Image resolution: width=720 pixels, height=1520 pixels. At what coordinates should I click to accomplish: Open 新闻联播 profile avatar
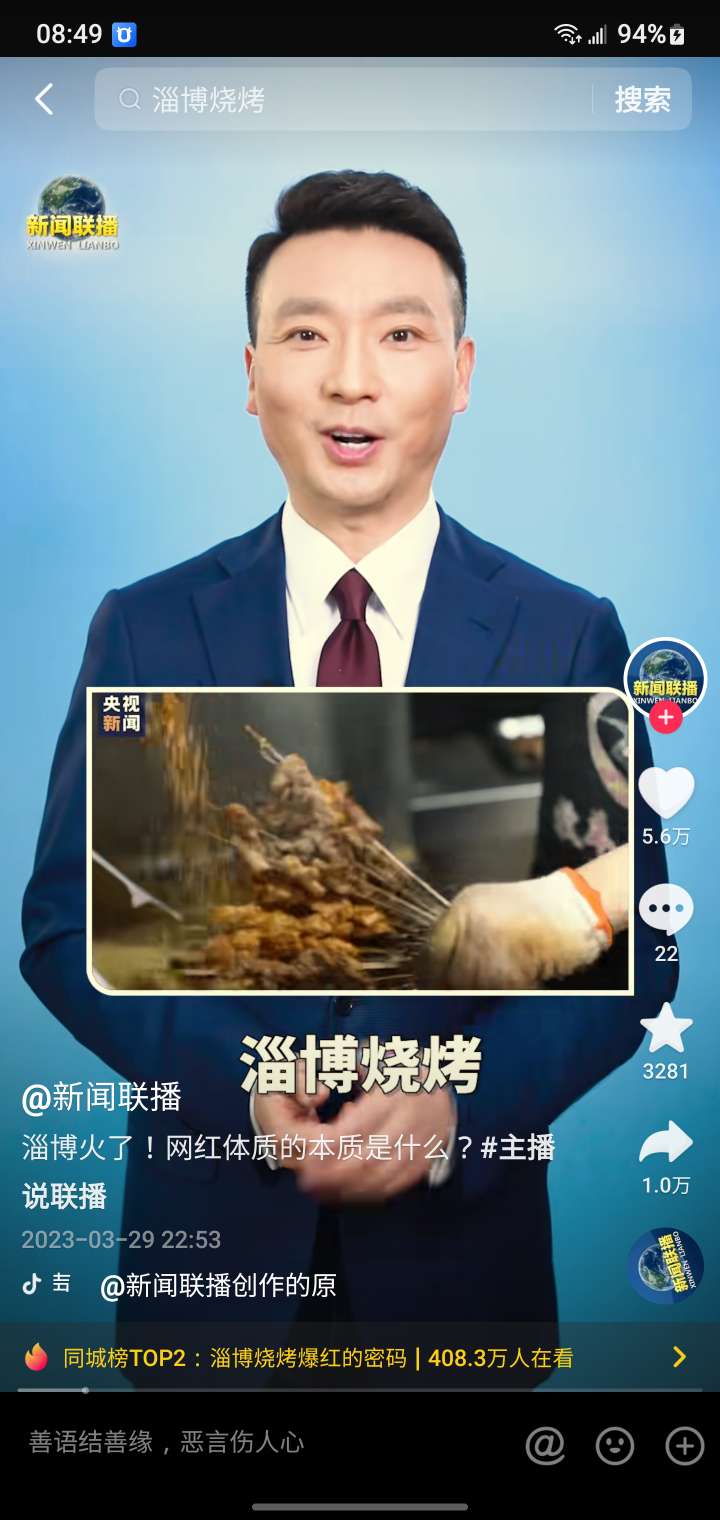point(665,678)
